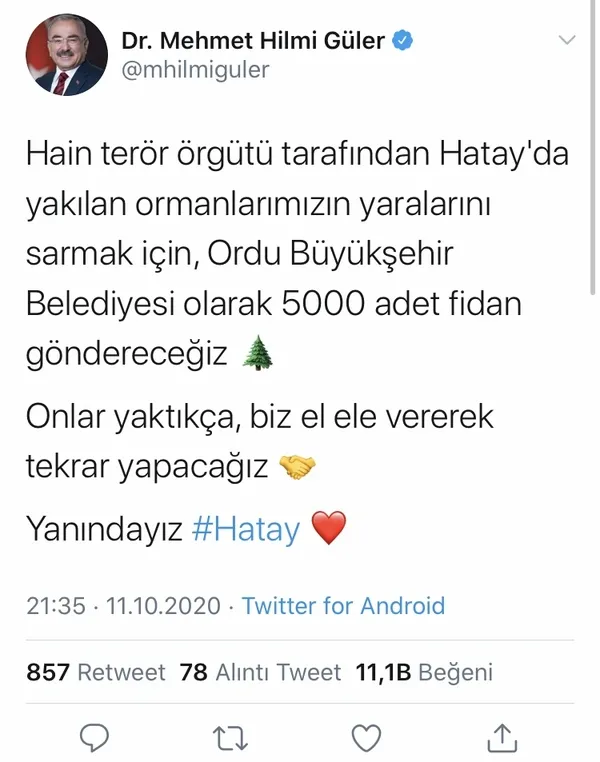Like this tweet with the heart
Viewport: 600px width, 762px height.
[x=367, y=737]
